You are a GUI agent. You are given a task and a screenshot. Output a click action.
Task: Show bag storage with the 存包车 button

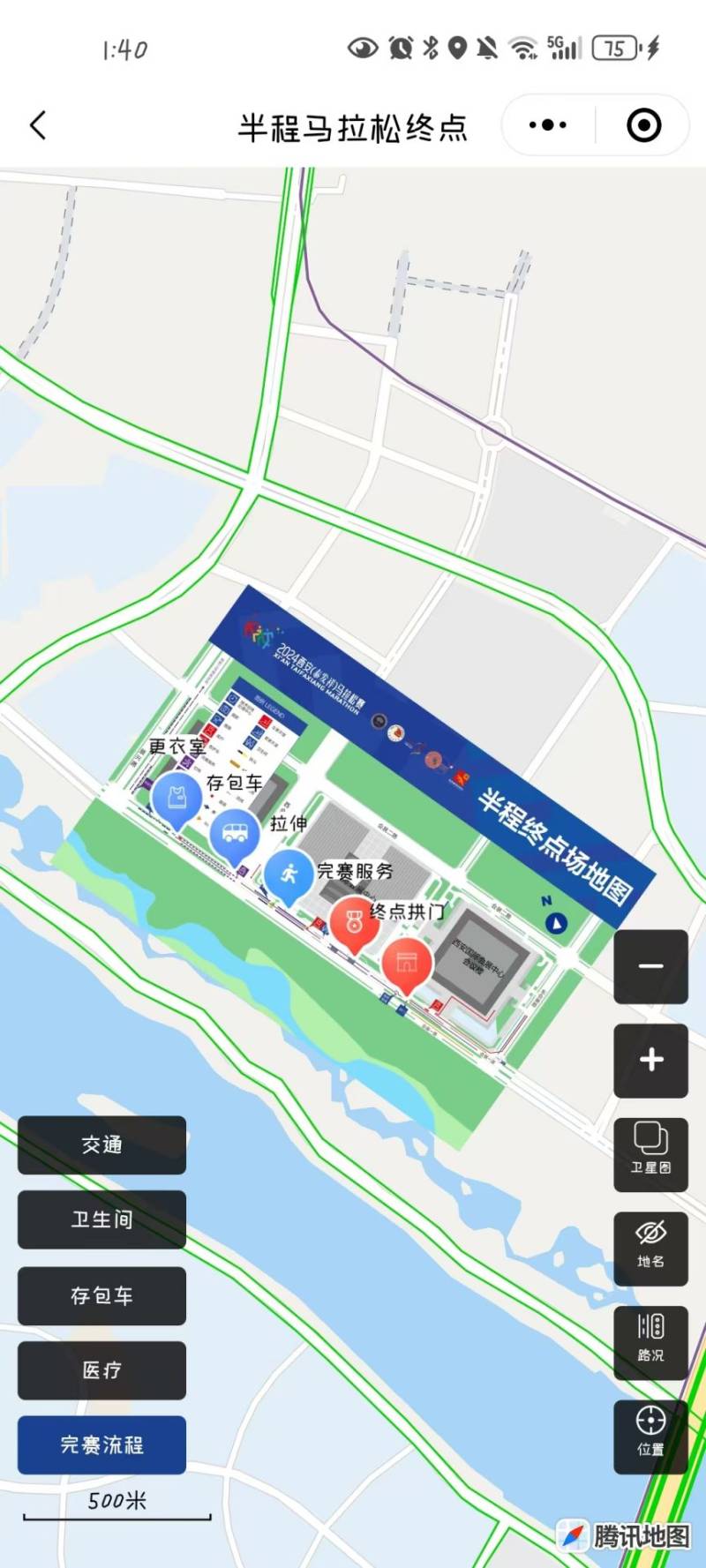click(102, 1295)
